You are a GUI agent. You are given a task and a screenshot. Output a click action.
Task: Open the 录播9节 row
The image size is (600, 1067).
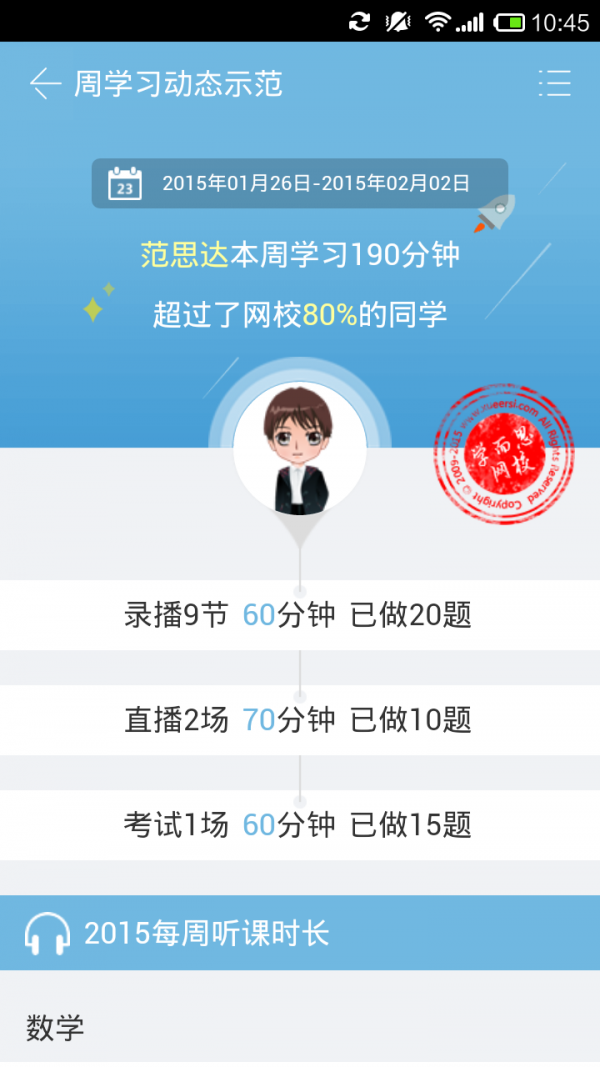point(298,615)
